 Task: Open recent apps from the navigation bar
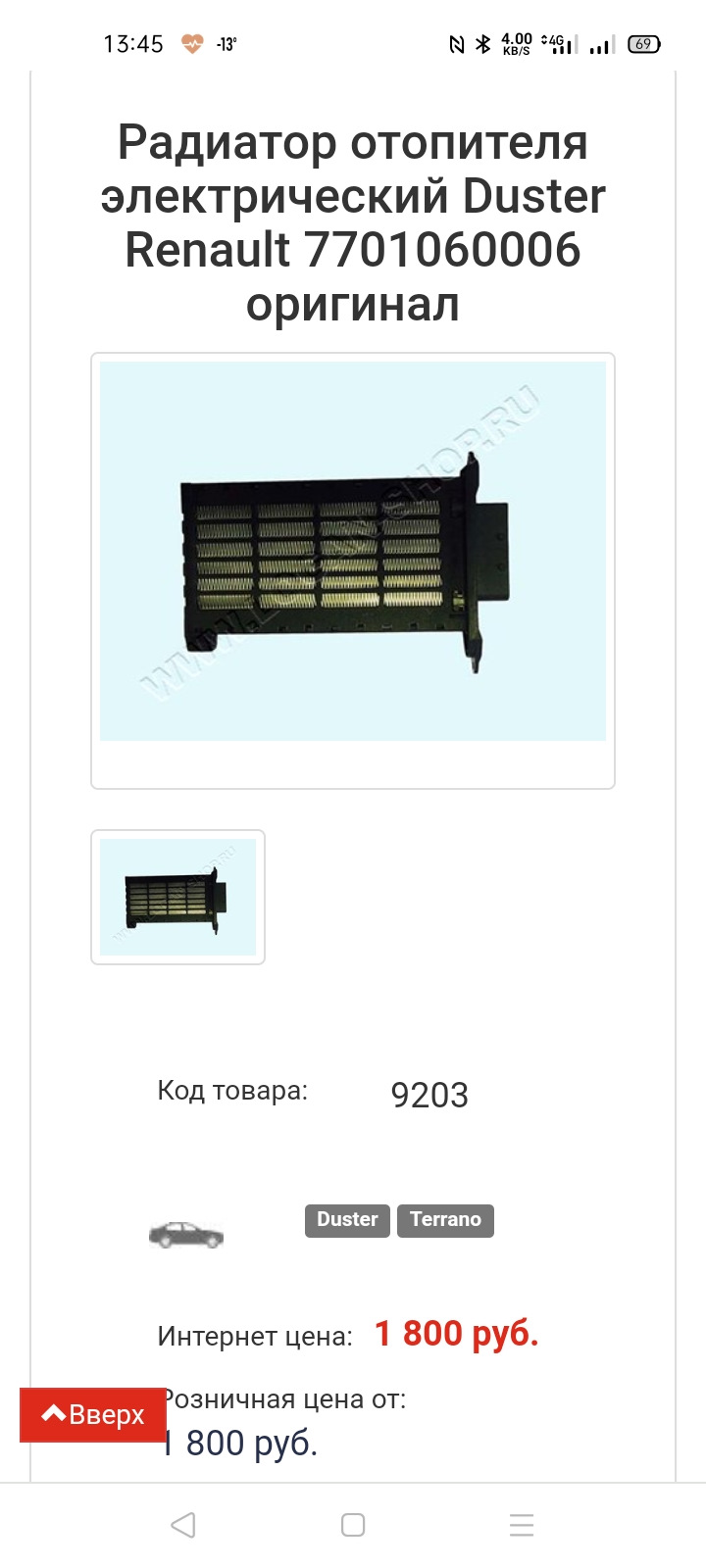[522, 1525]
